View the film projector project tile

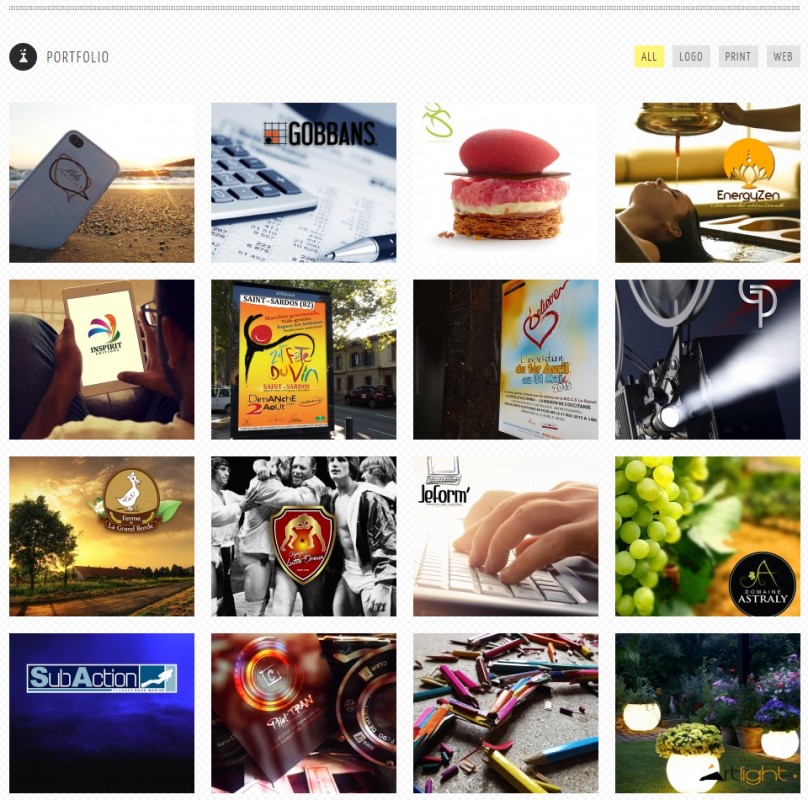click(x=707, y=359)
